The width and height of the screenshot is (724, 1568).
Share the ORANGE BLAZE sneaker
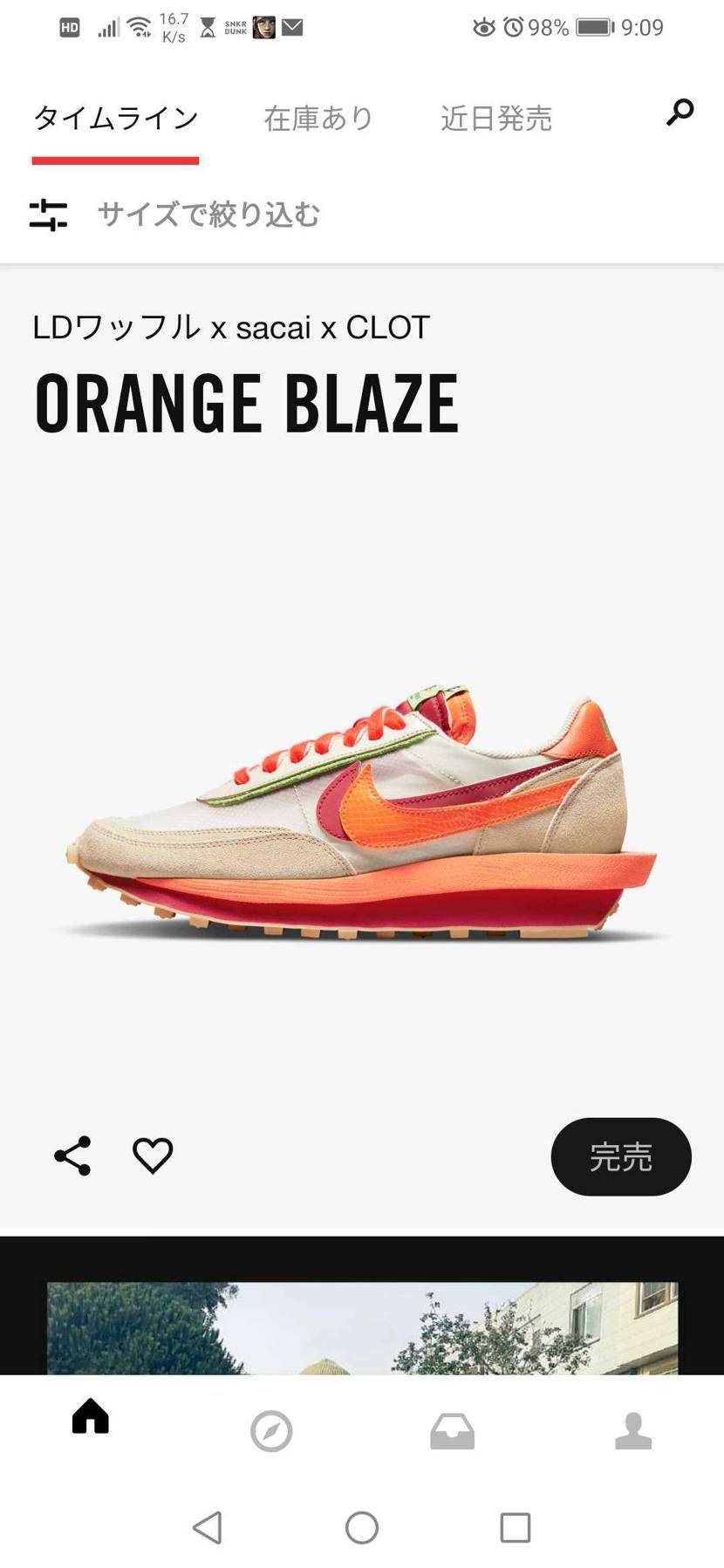click(72, 1156)
